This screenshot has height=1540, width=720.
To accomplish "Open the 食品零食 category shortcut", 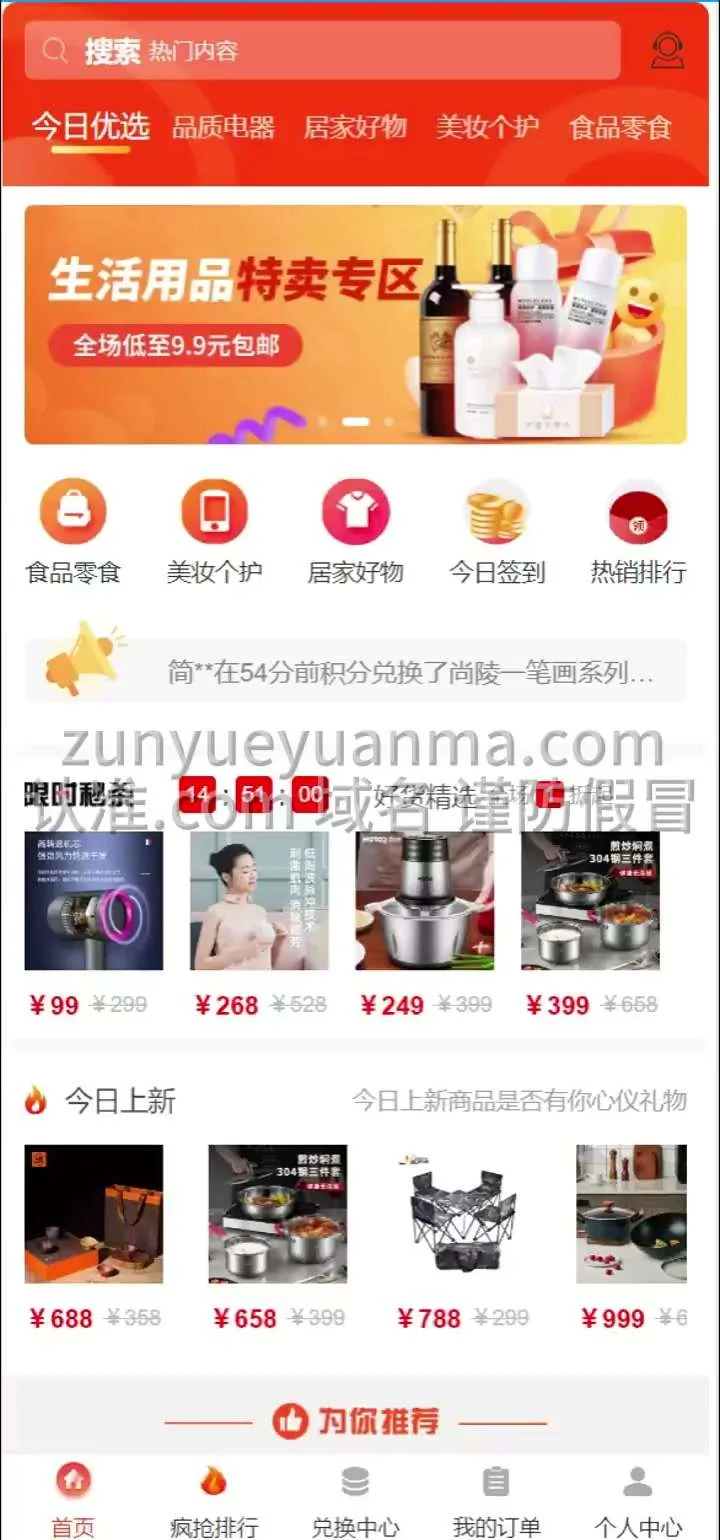I will (73, 531).
